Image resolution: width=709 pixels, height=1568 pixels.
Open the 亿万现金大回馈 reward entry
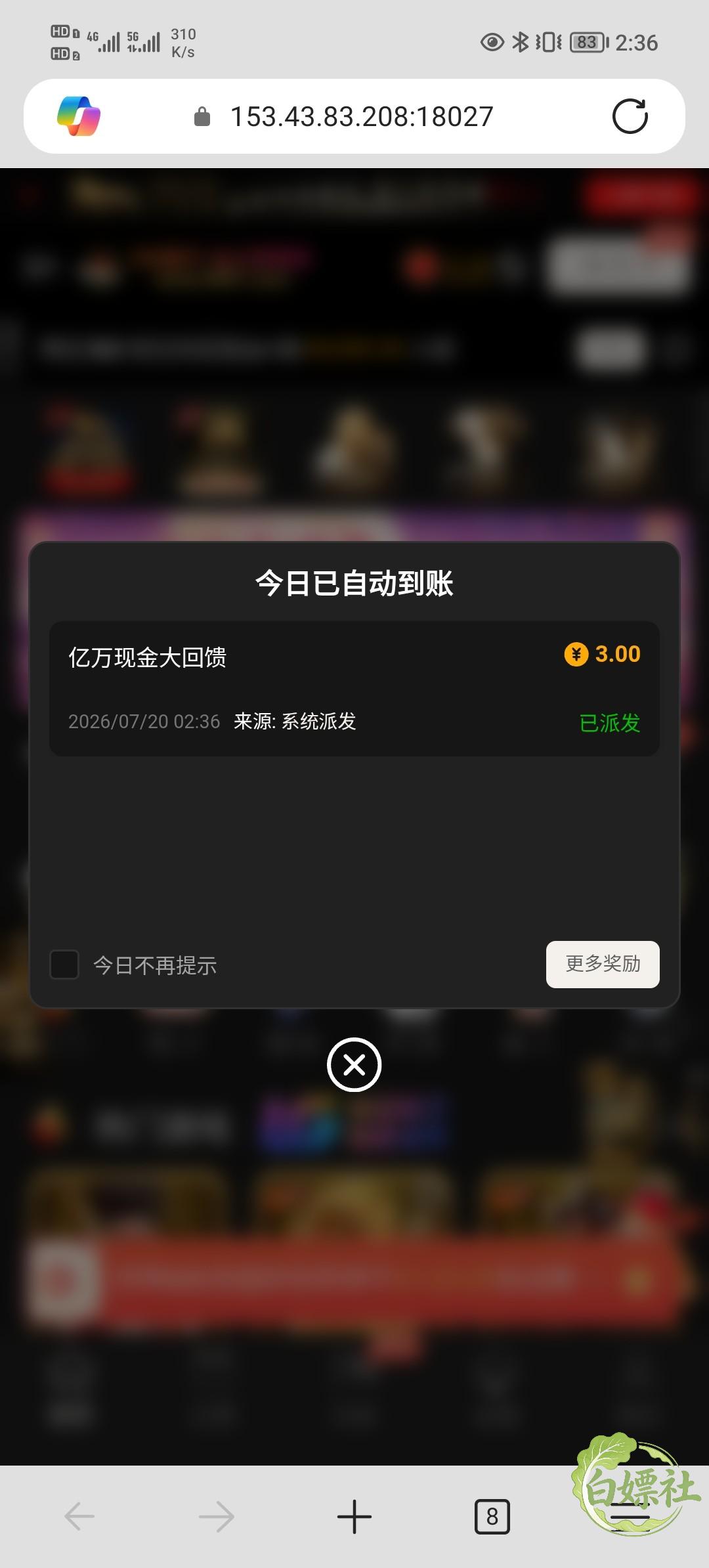pyautogui.click(x=354, y=689)
